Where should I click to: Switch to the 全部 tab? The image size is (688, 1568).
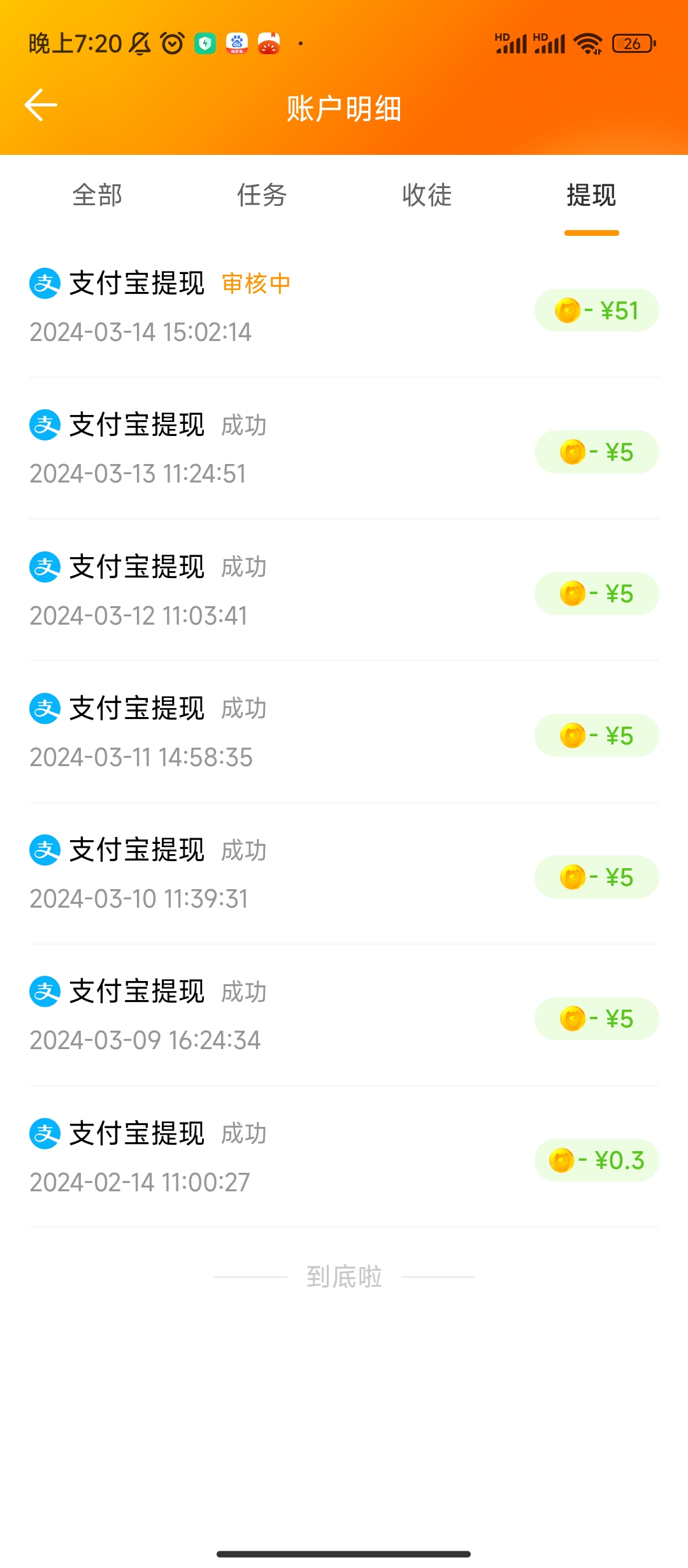[x=97, y=195]
